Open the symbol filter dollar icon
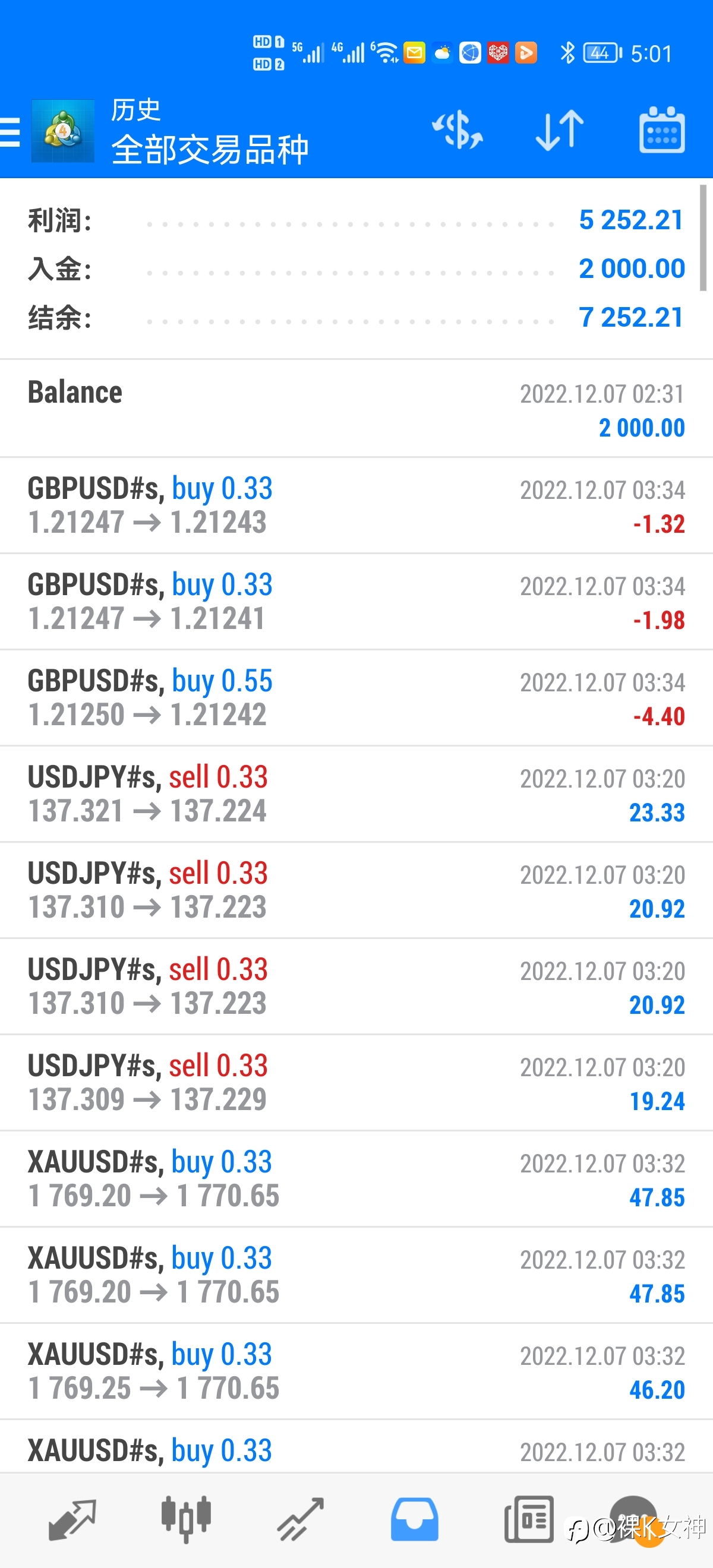This screenshot has width=713, height=1568. 458,129
